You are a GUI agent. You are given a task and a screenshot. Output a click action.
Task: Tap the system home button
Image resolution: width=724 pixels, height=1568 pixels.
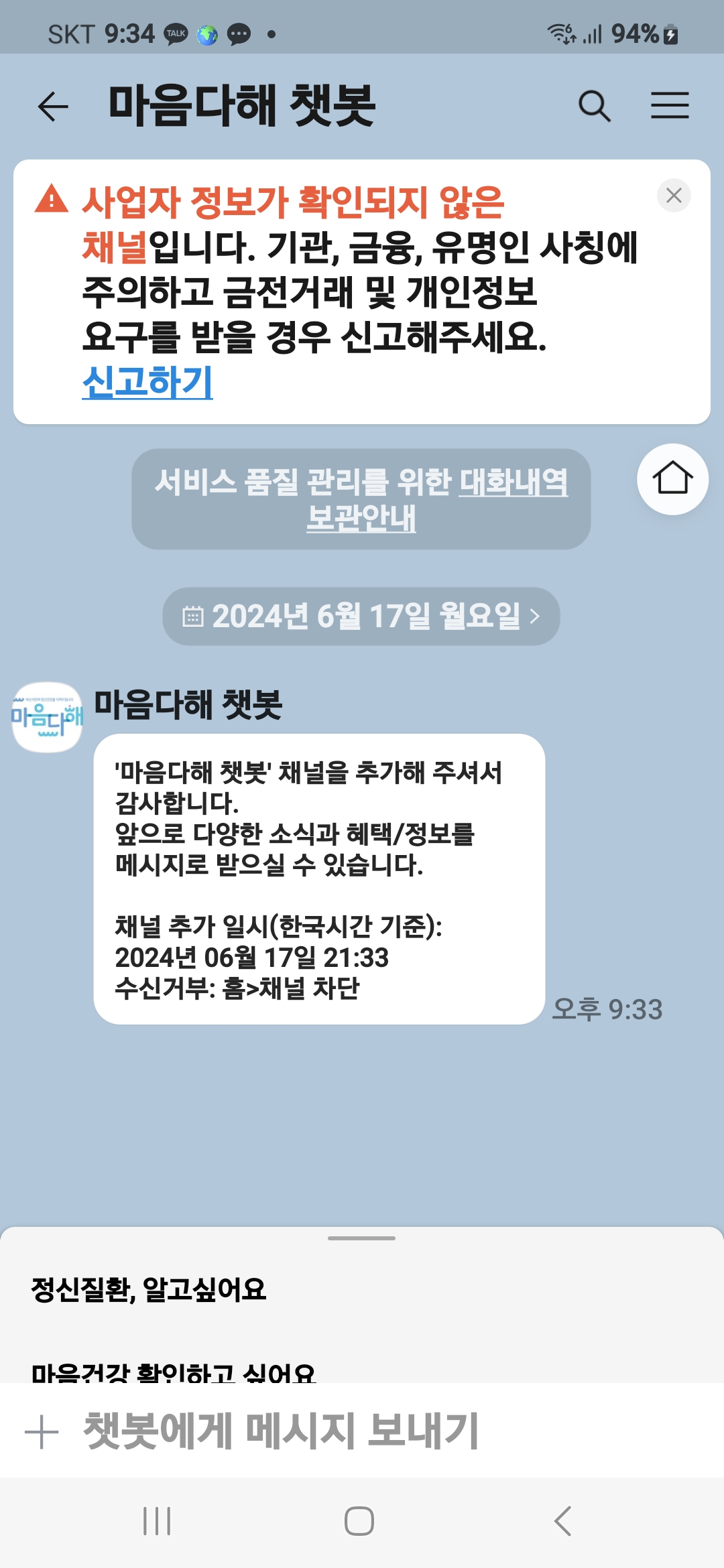pos(359,1521)
